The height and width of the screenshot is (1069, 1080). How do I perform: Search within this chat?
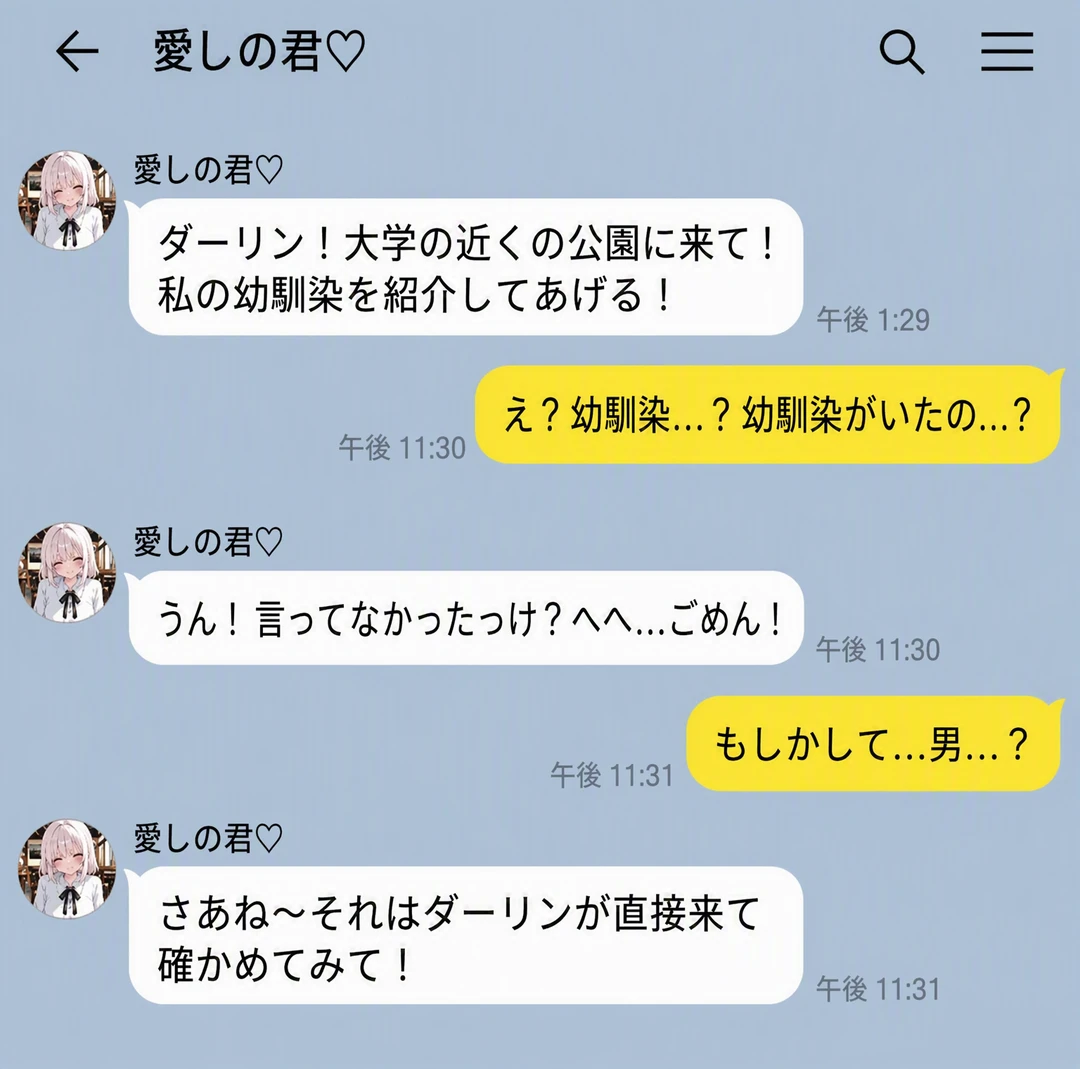[x=902, y=52]
